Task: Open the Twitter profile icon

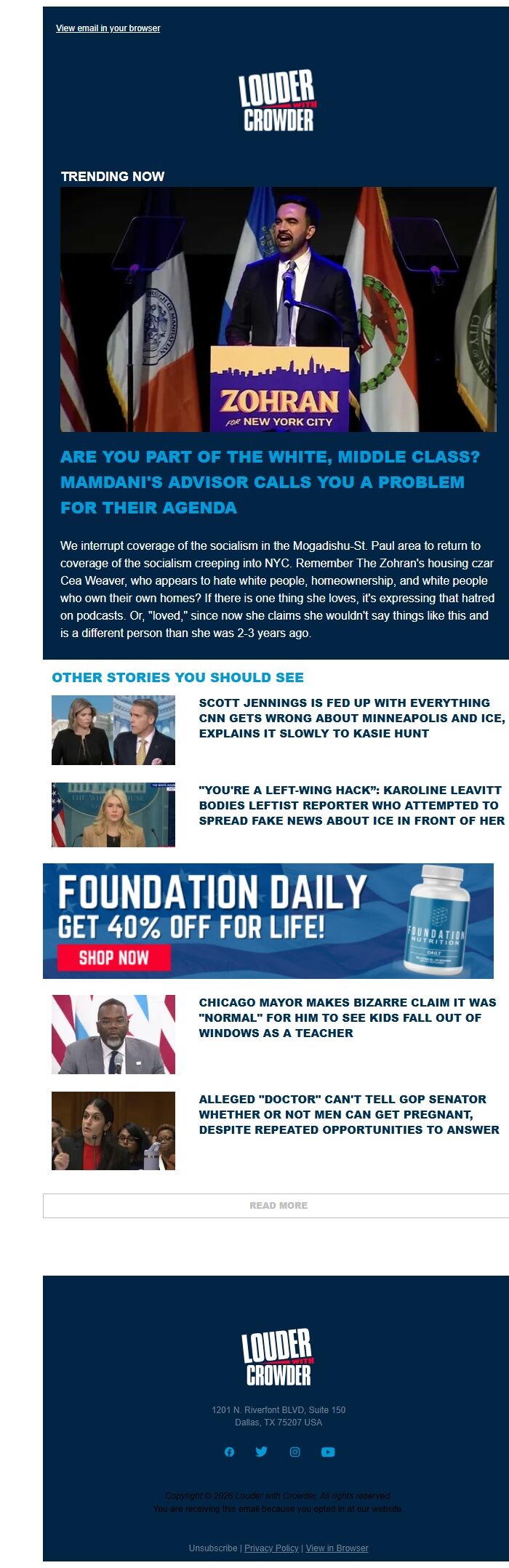Action: coord(261,1452)
